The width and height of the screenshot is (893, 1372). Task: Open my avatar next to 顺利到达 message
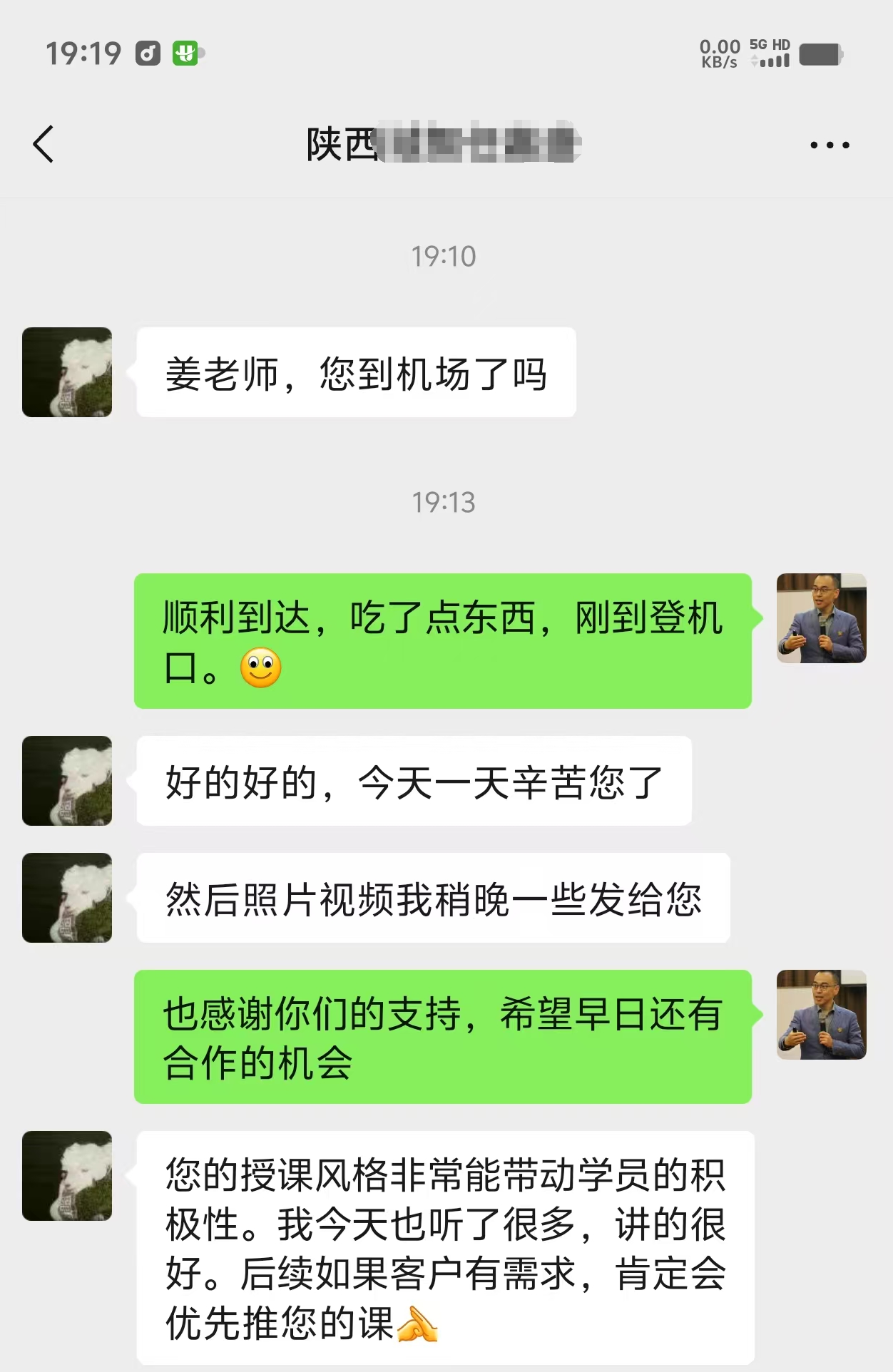pyautogui.click(x=821, y=618)
